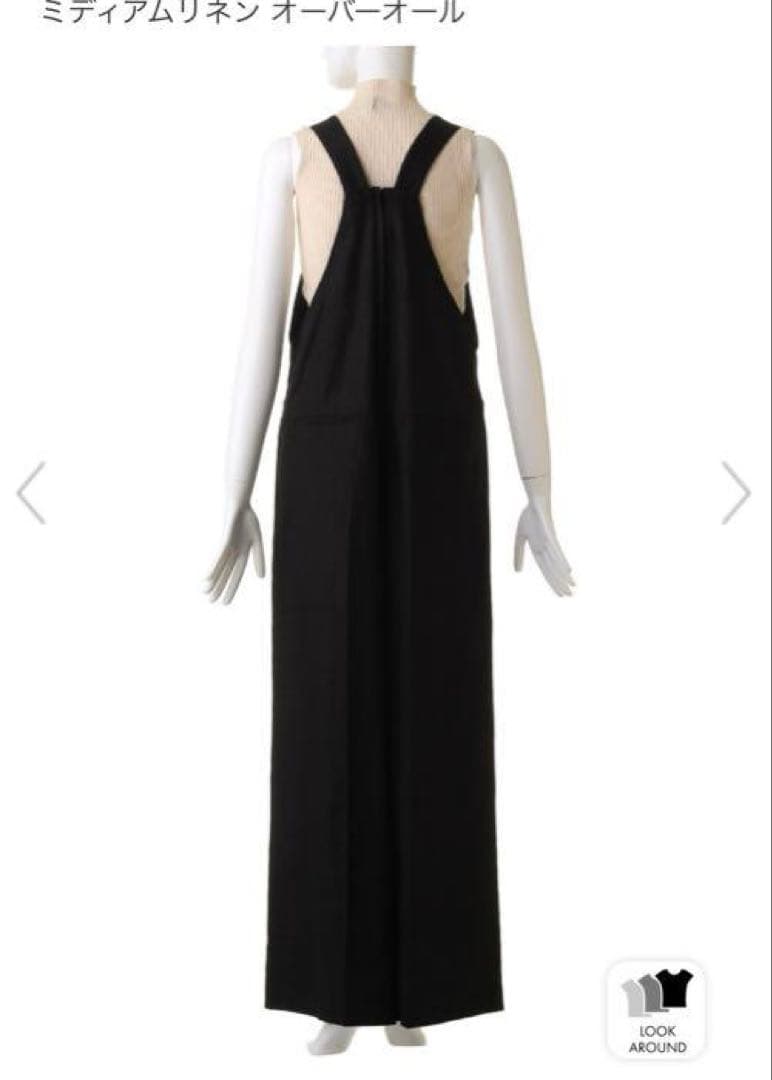
Task: Go to the next product photo
Action: pyautogui.click(x=736, y=492)
